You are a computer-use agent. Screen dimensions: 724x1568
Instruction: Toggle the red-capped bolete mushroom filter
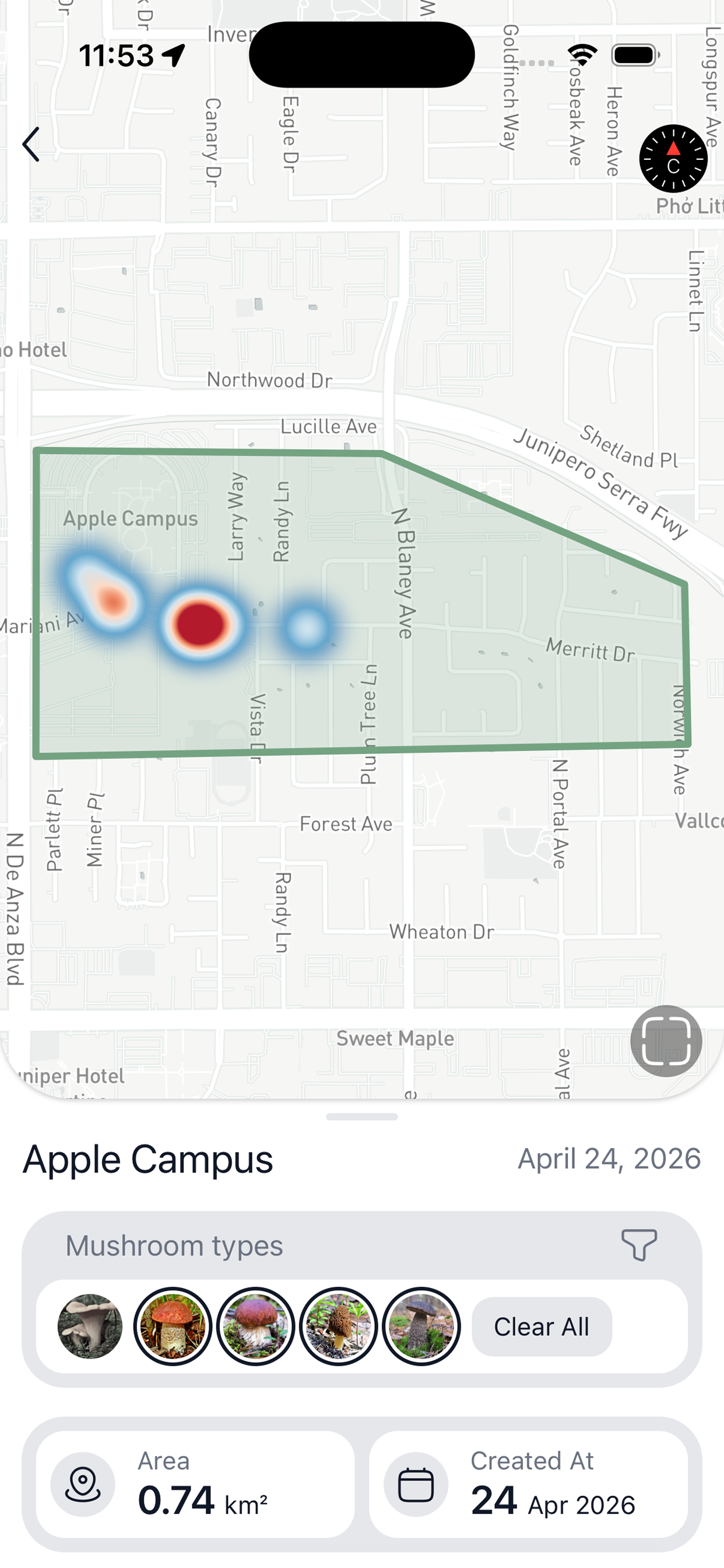click(172, 1327)
